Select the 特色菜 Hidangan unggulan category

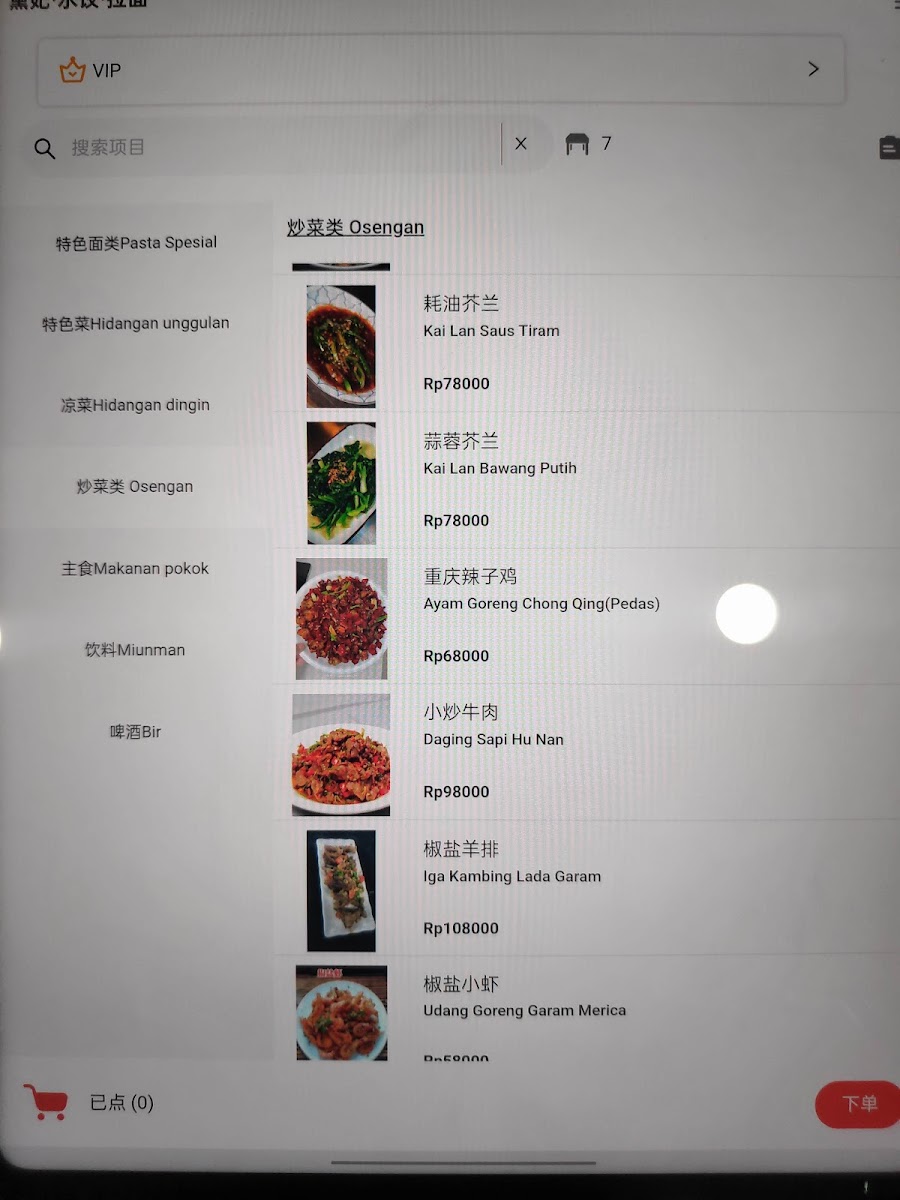[x=136, y=324]
